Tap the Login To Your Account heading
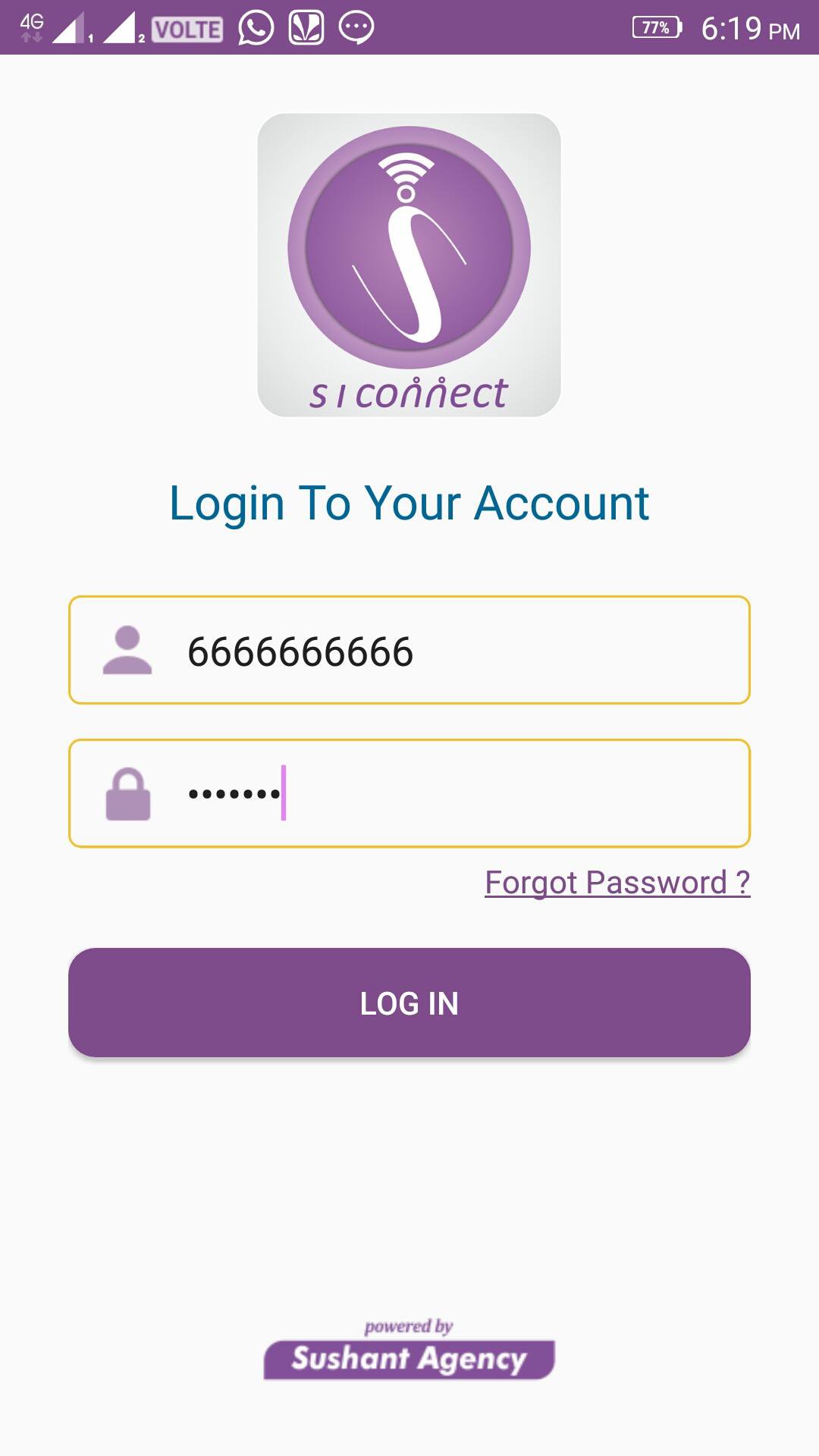 point(409,503)
